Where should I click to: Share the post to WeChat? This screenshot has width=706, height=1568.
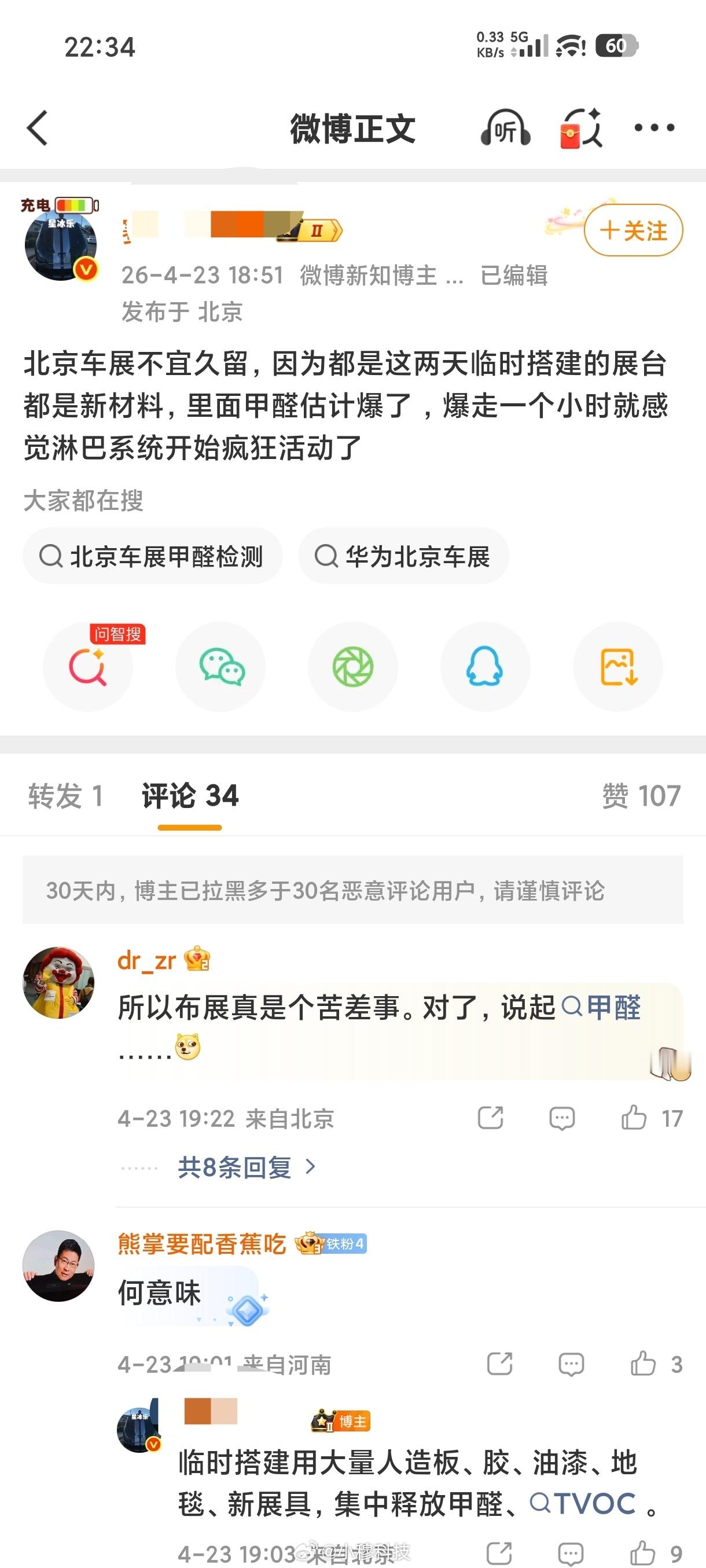click(x=221, y=667)
